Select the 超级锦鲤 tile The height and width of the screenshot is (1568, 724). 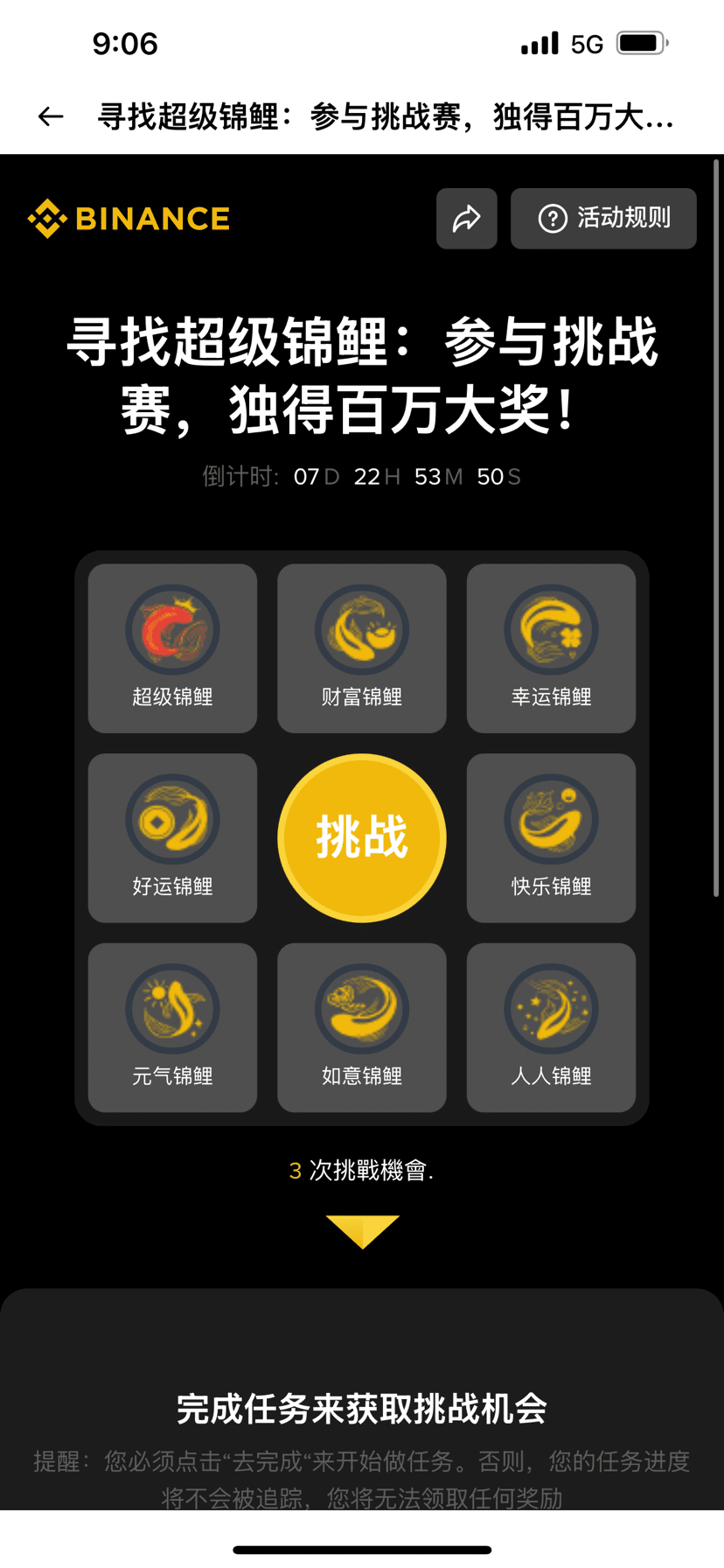pyautogui.click(x=172, y=648)
